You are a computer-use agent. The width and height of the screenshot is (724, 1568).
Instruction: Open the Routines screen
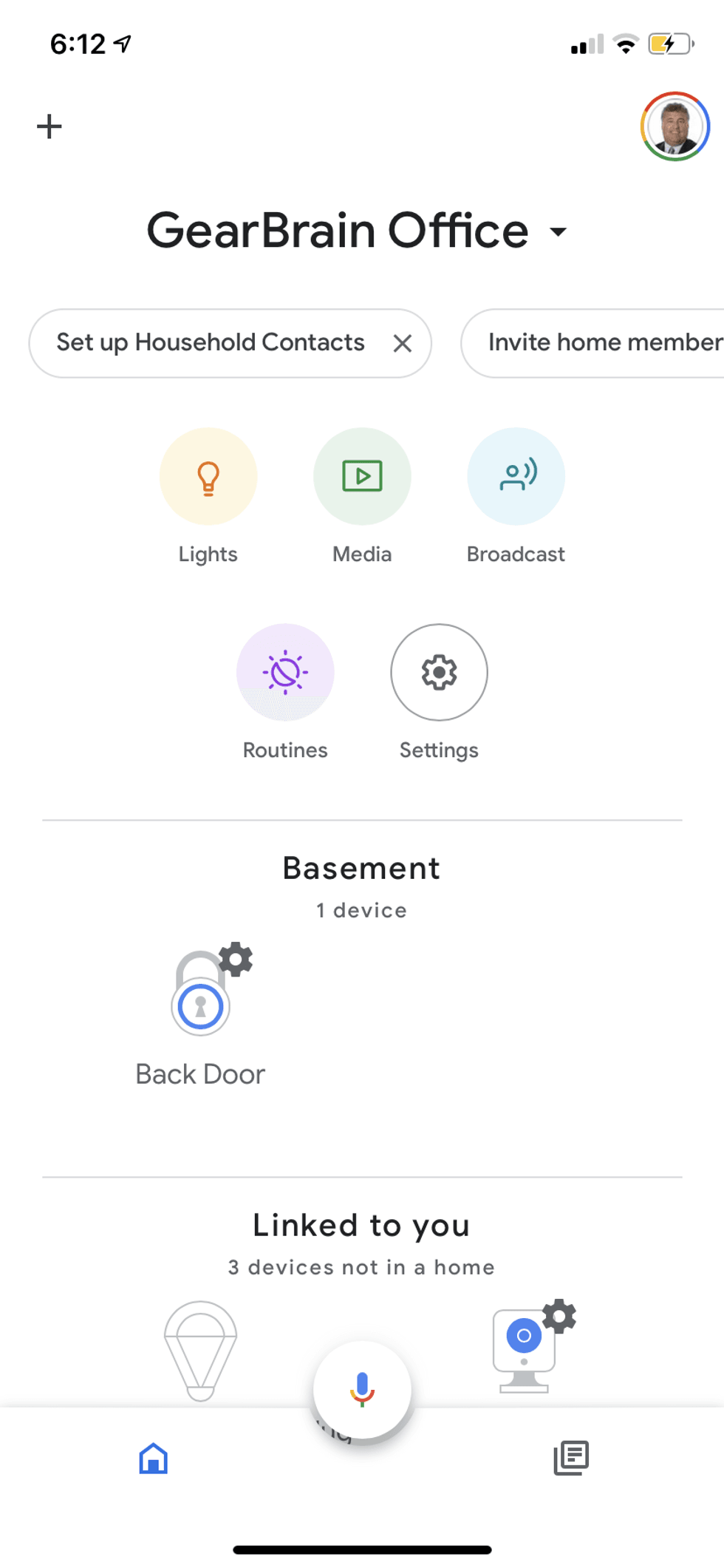(285, 672)
